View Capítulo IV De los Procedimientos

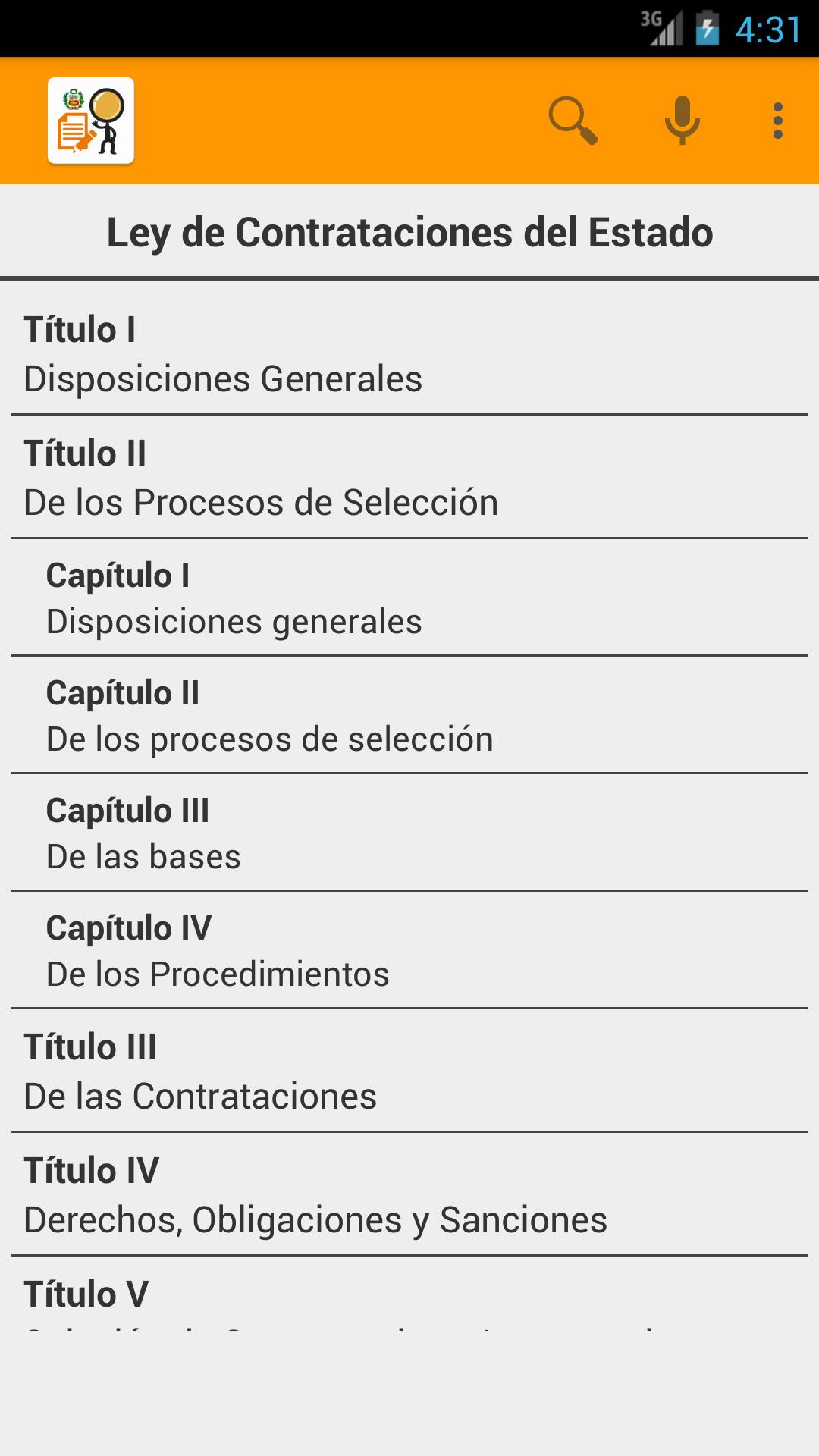tap(409, 951)
